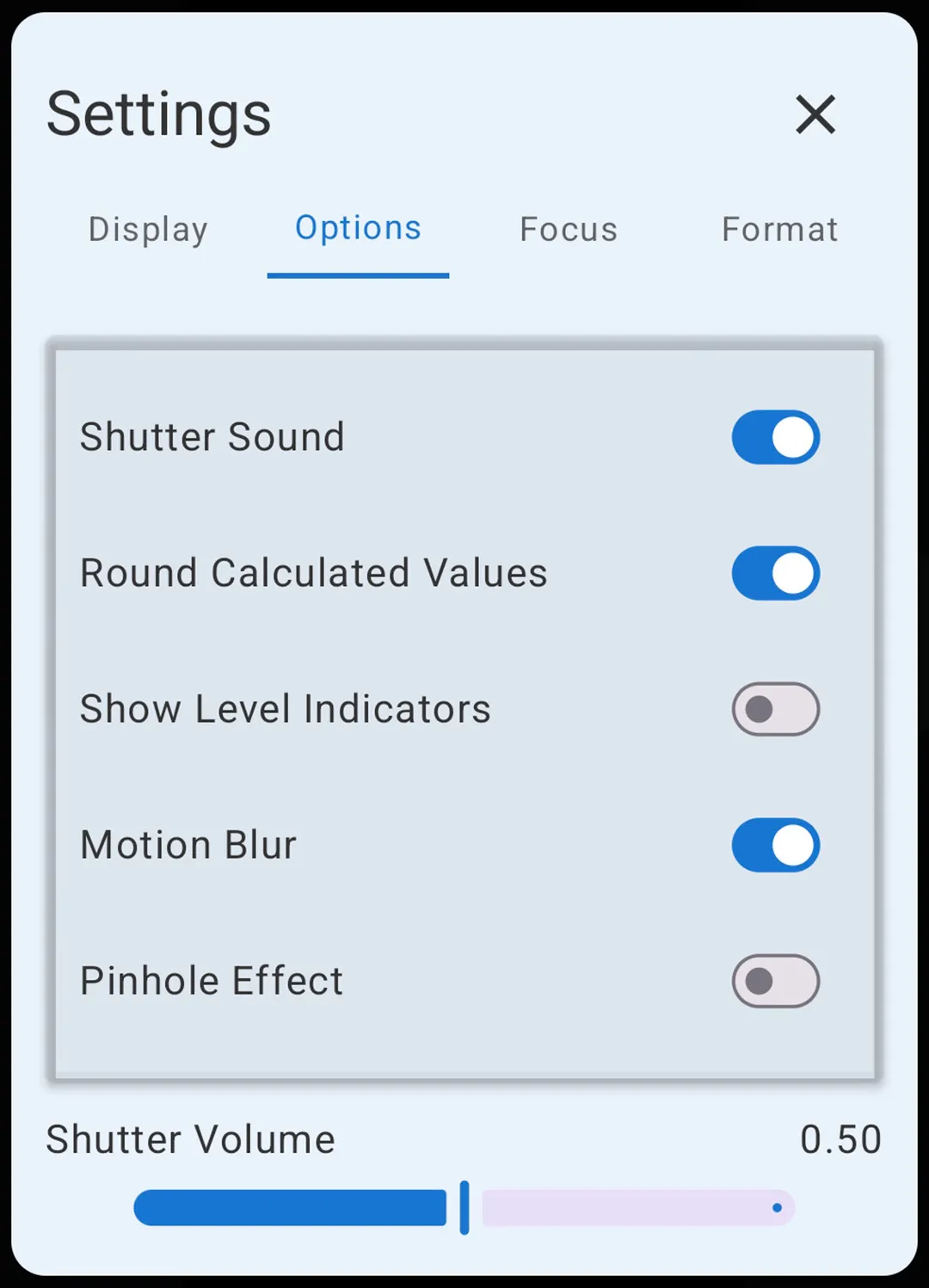
Task: Click the Motion Blur label text
Action: pos(188,845)
